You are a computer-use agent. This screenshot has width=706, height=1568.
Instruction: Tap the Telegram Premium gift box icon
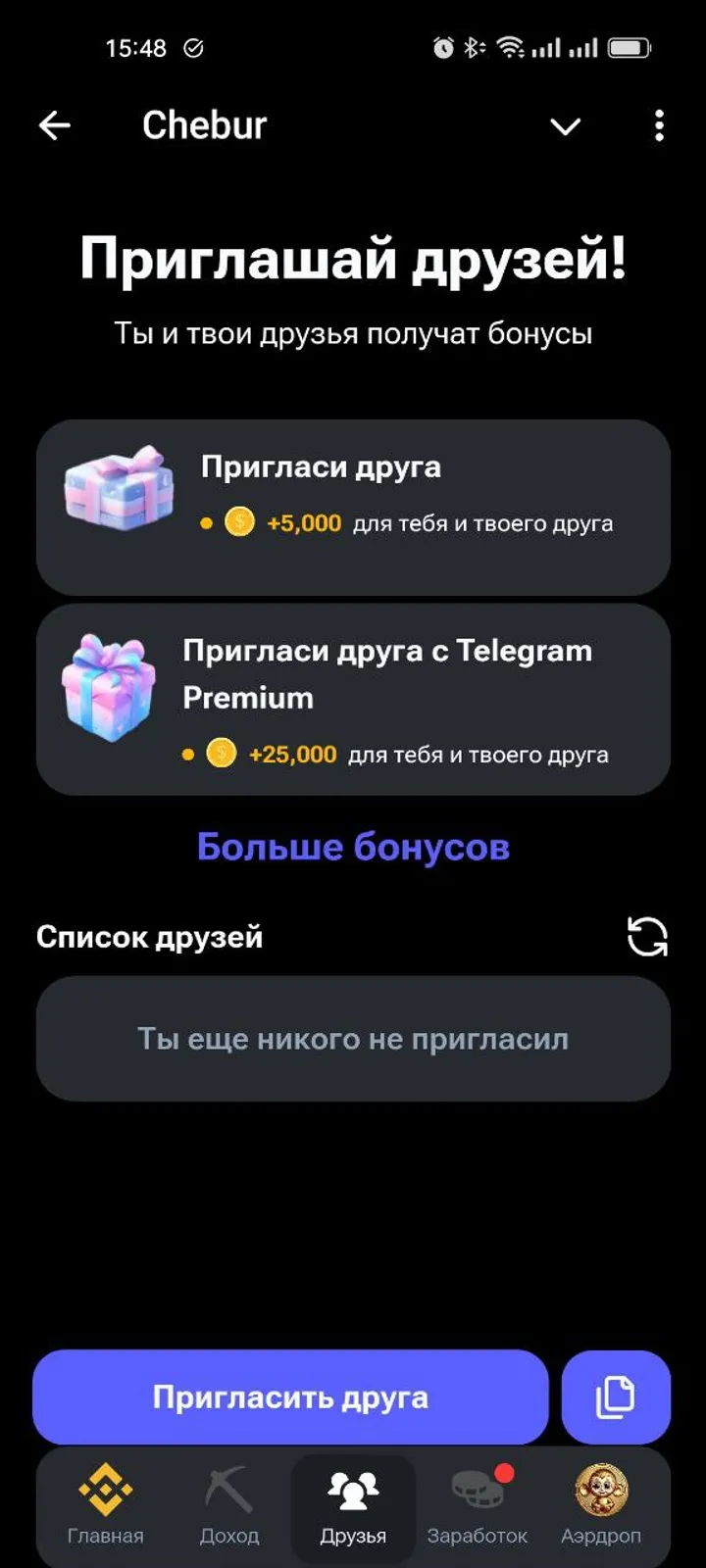(111, 686)
